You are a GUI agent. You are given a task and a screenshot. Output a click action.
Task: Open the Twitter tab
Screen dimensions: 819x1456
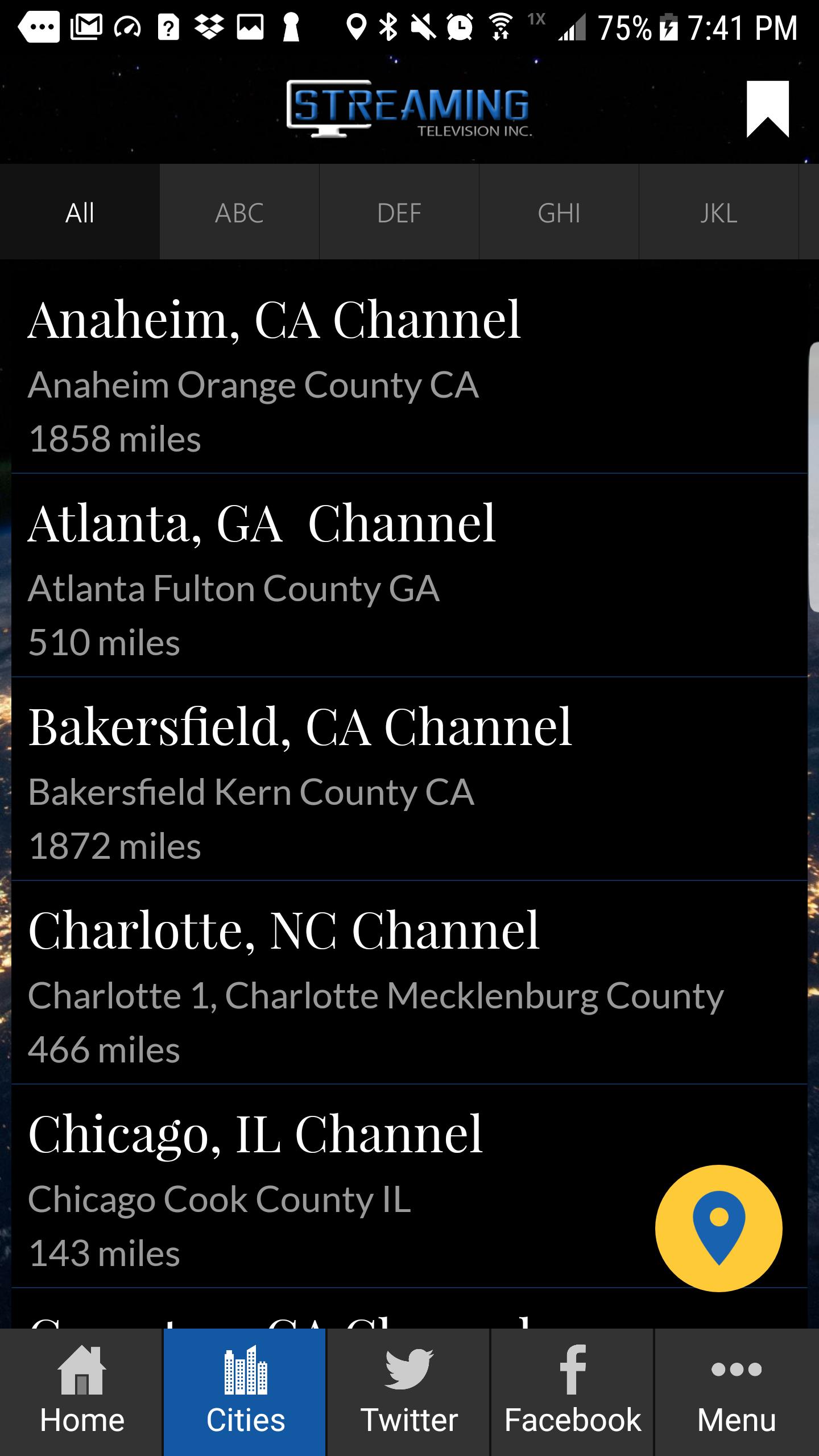(409, 1392)
